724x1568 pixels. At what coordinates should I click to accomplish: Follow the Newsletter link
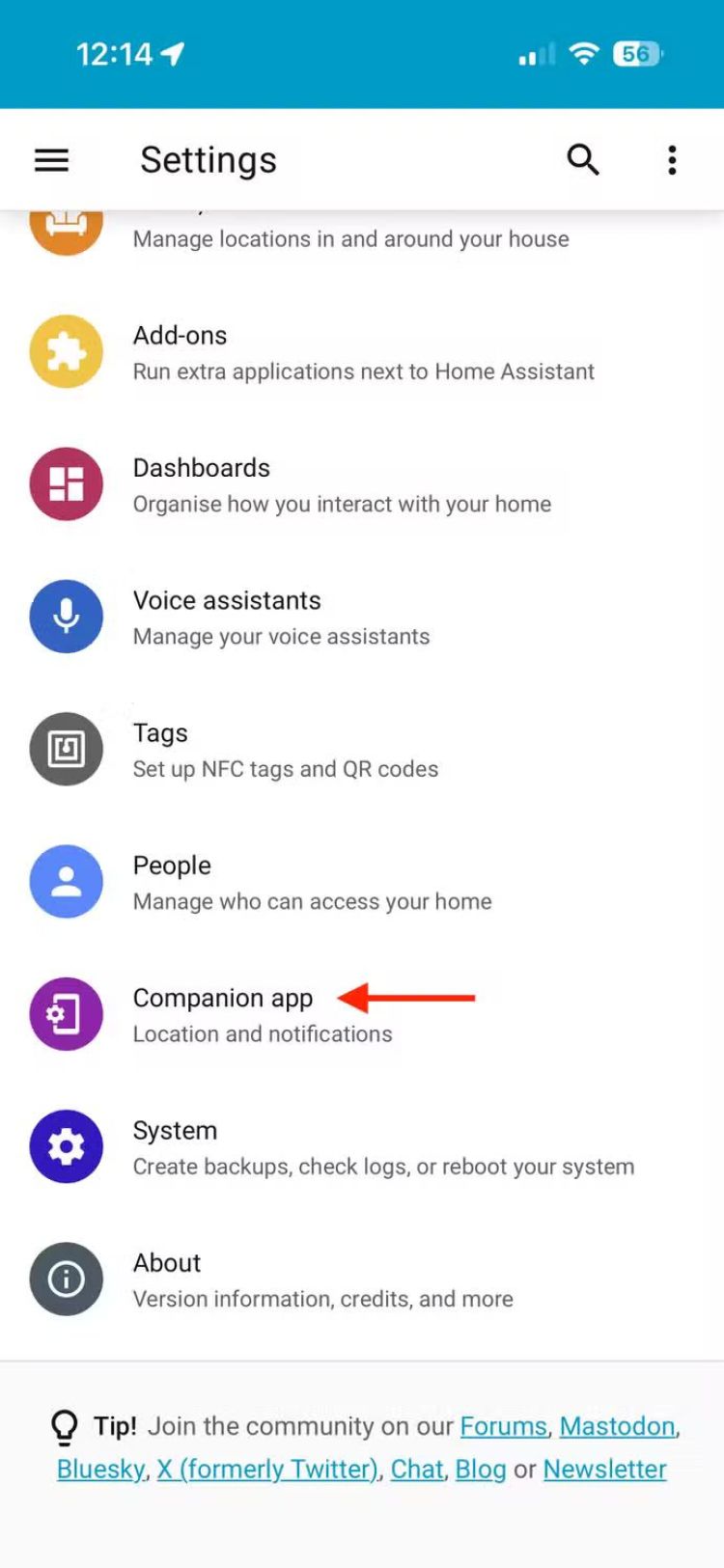coord(604,1470)
